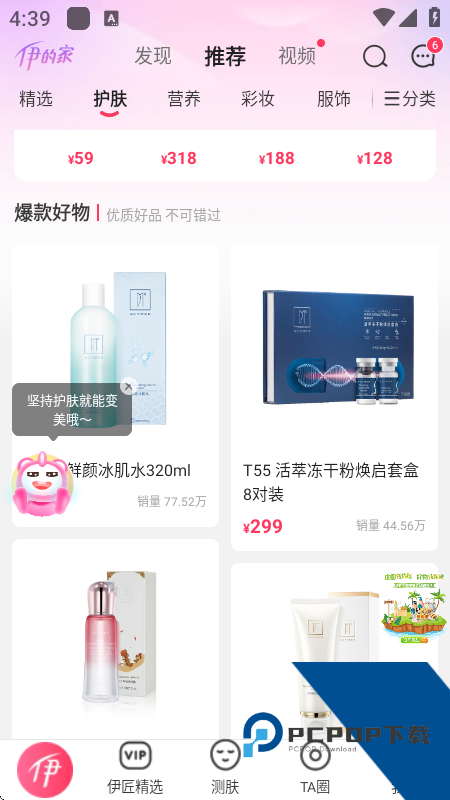This screenshot has height=800, width=450.
Task: Open the T55 活萃冻干粉焕启套盒 product card
Action: [x=334, y=397]
